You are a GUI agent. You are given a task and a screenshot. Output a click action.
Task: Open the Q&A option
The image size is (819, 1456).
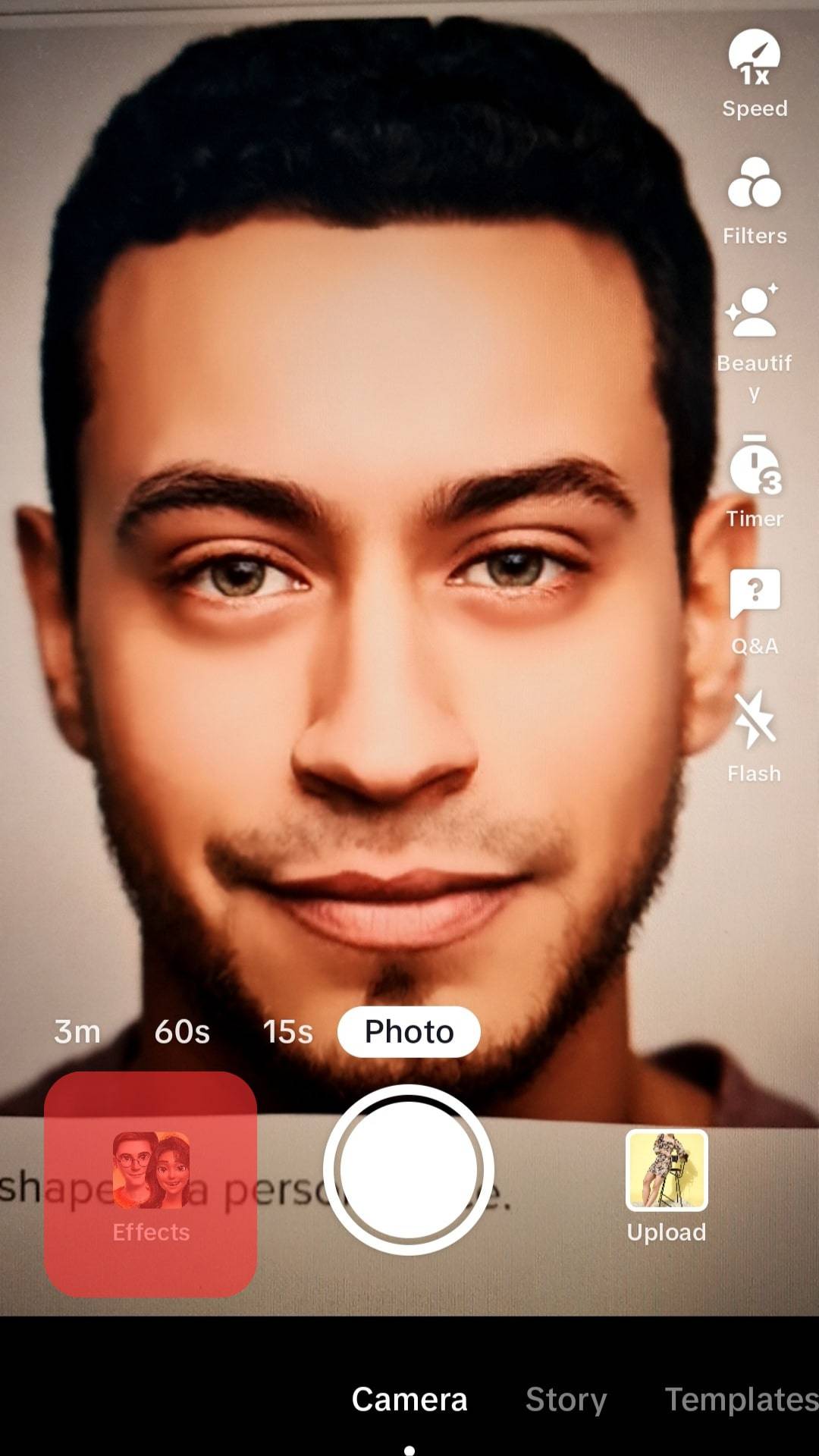pyautogui.click(x=755, y=610)
